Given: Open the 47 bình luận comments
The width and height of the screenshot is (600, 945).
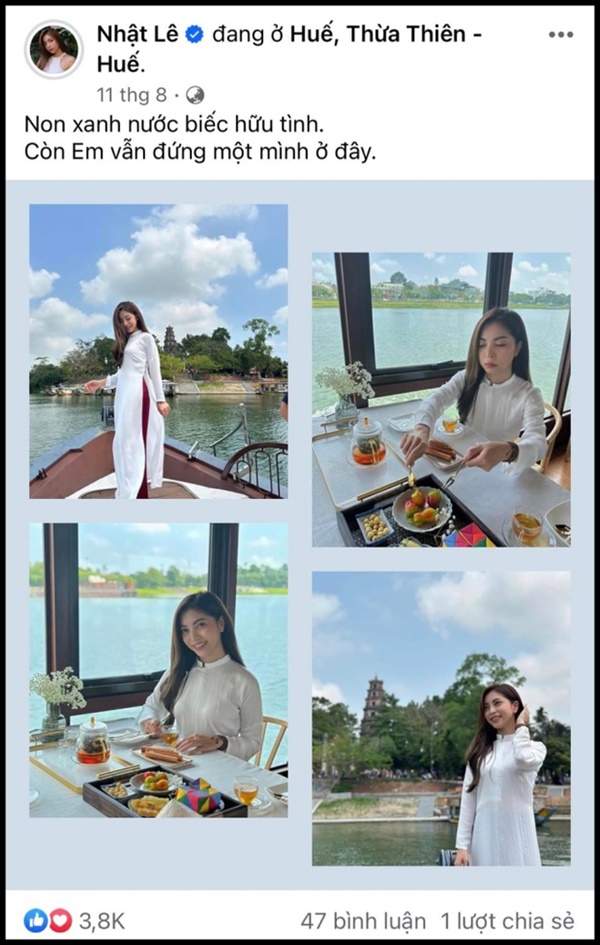Looking at the screenshot, I should tap(363, 921).
